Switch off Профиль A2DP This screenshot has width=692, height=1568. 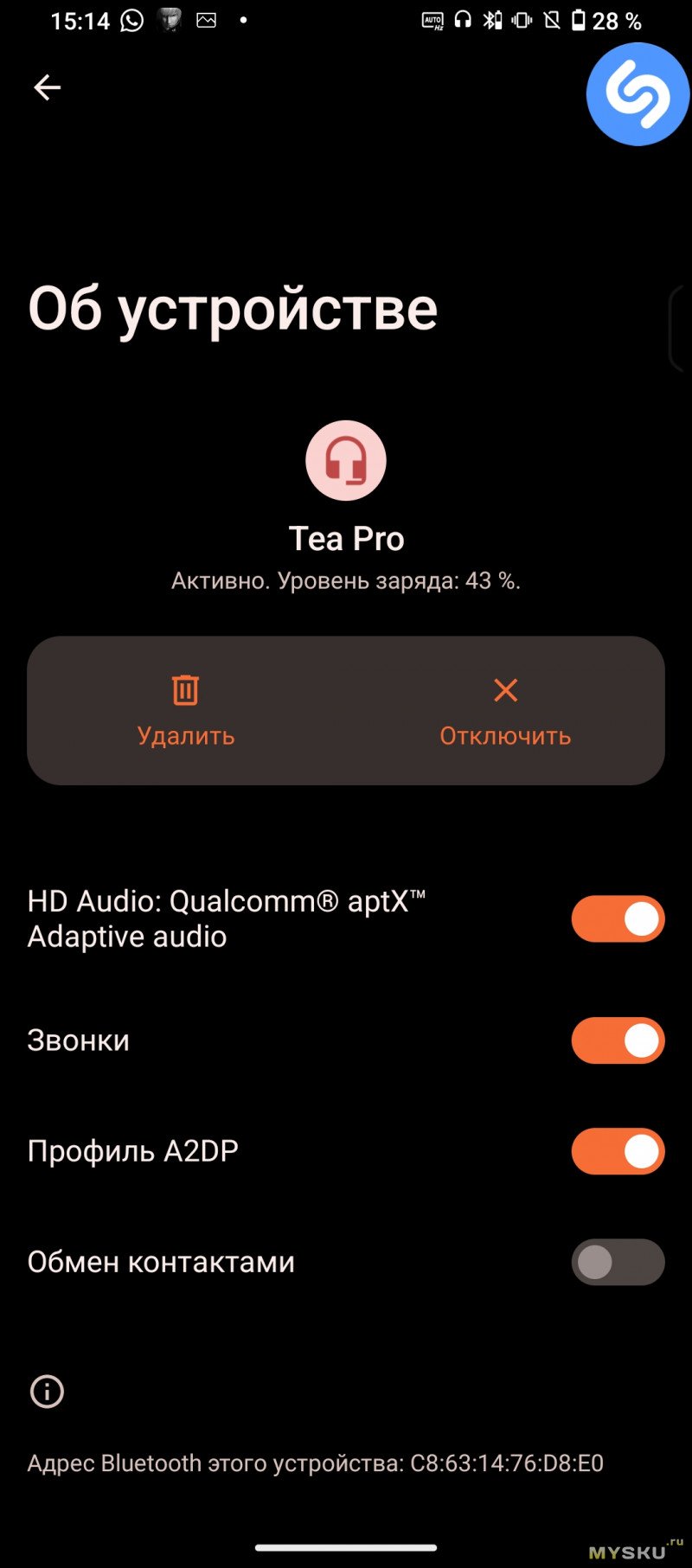click(618, 1151)
